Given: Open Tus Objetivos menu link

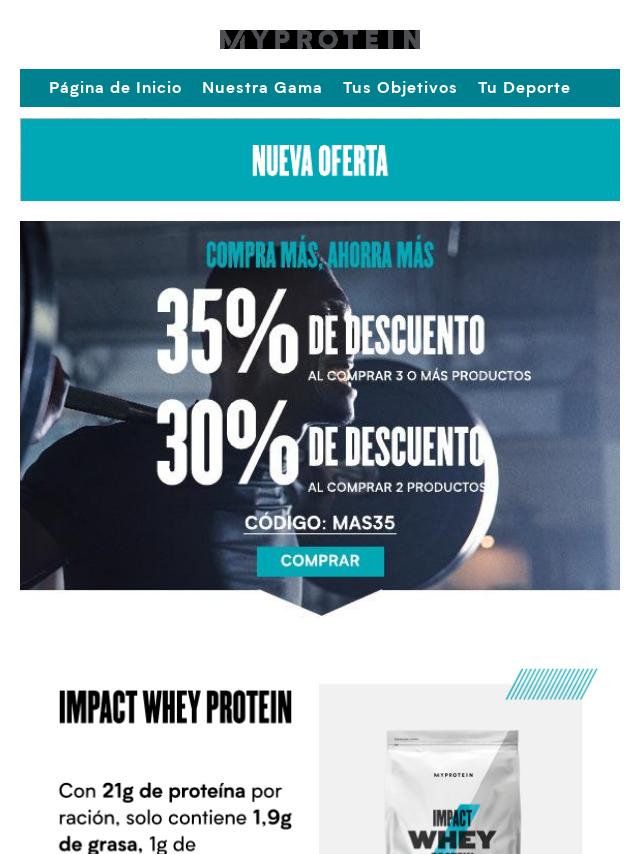Looking at the screenshot, I should [x=400, y=88].
